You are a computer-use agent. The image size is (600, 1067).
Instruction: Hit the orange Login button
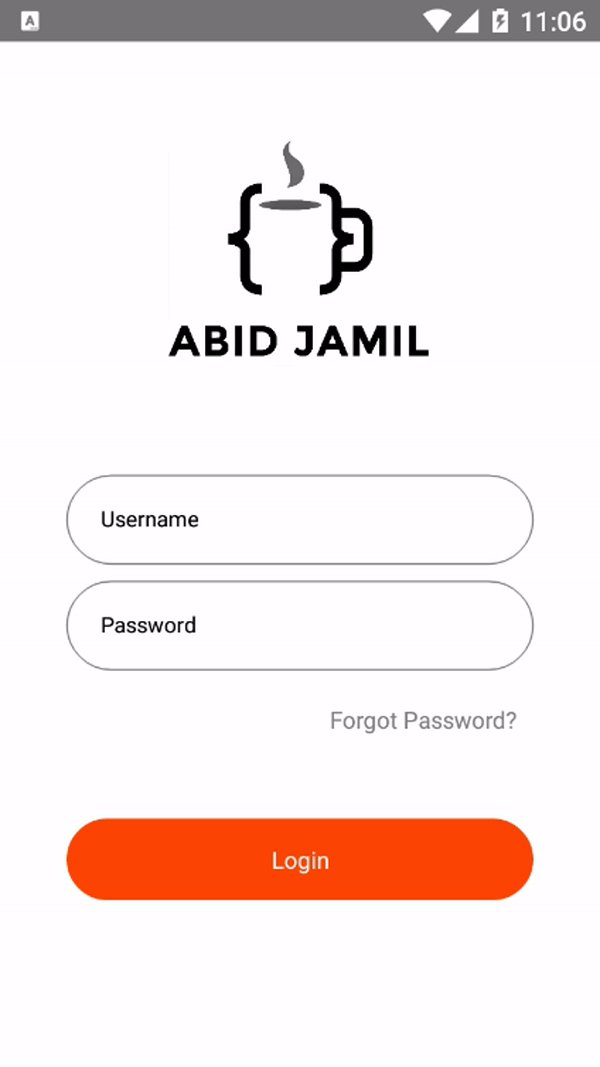pyautogui.click(x=300, y=860)
